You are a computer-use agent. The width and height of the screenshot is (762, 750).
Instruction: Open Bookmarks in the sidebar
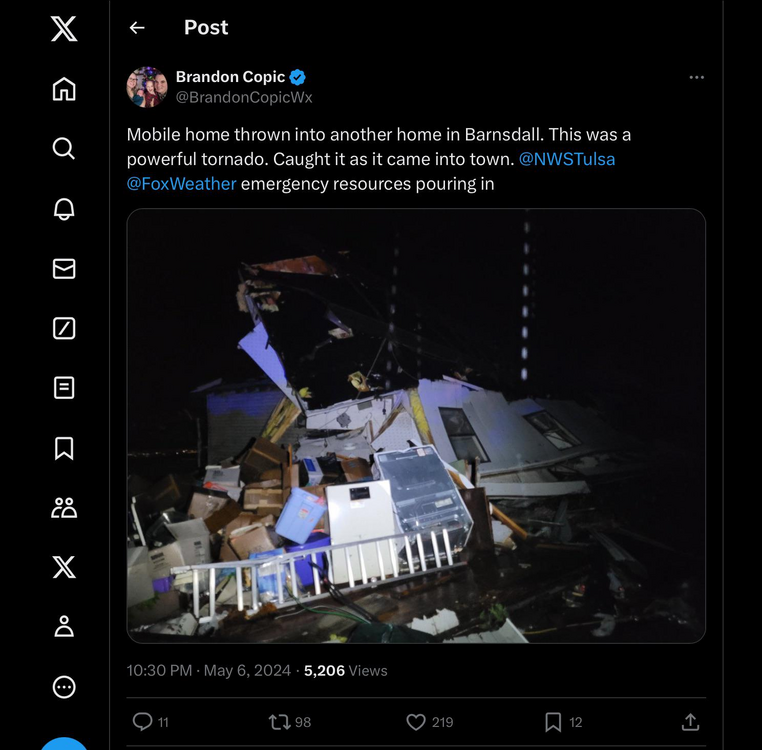click(x=64, y=447)
